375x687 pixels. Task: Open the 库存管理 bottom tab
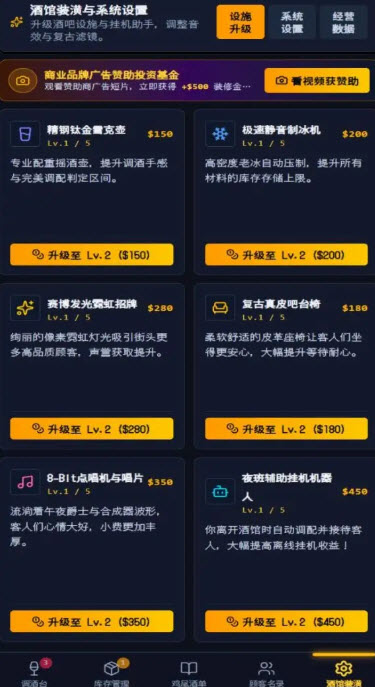tap(112, 673)
